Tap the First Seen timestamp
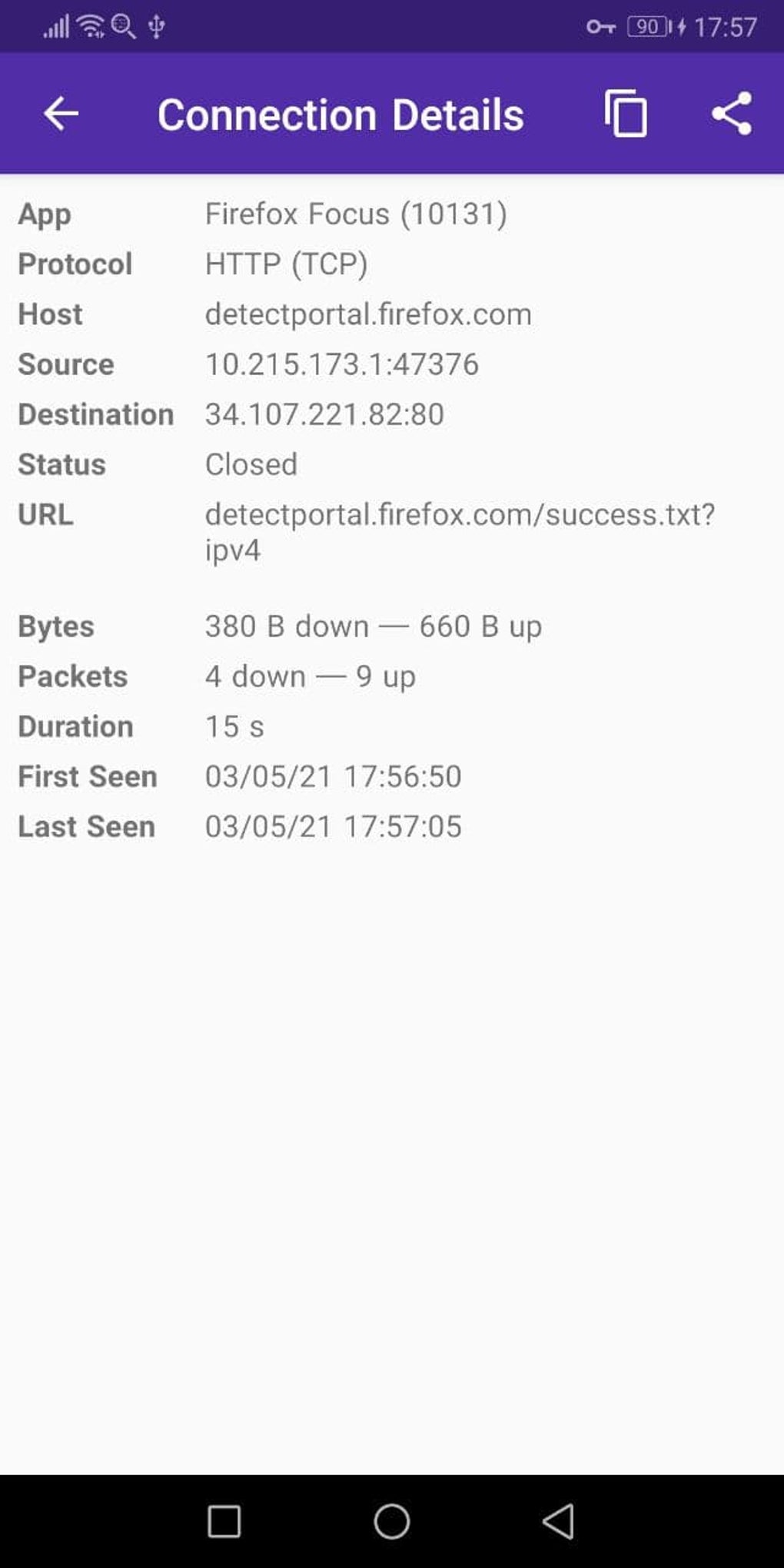Image resolution: width=784 pixels, height=1568 pixels. click(x=332, y=776)
